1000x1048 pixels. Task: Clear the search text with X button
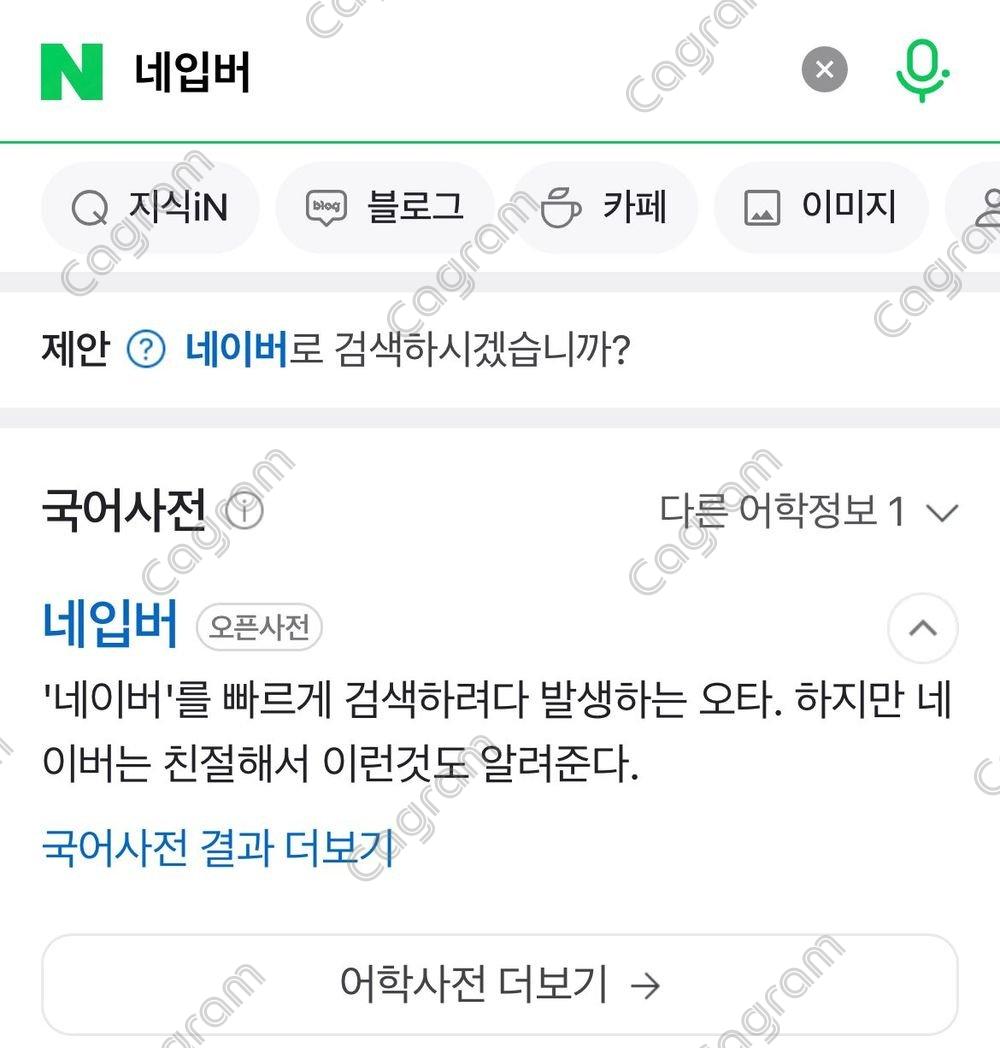click(824, 70)
